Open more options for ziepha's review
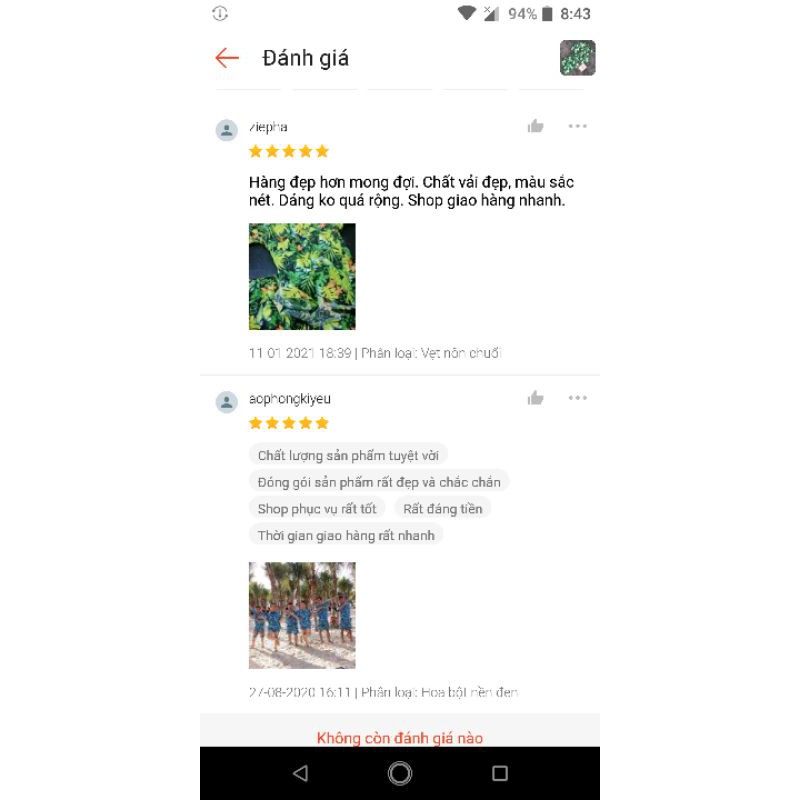This screenshot has width=800, height=800. click(x=577, y=126)
